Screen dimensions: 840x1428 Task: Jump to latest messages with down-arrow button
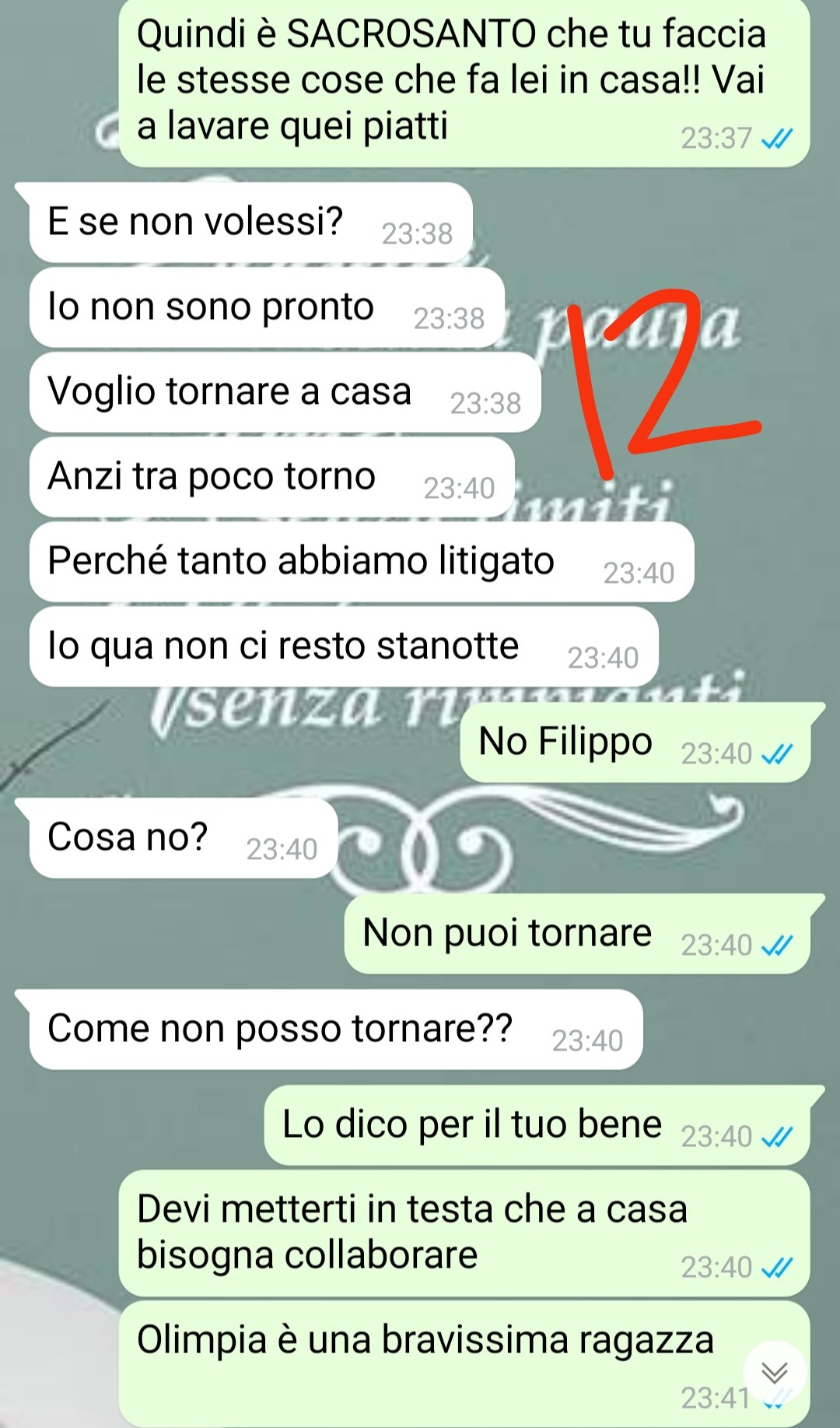click(774, 1372)
